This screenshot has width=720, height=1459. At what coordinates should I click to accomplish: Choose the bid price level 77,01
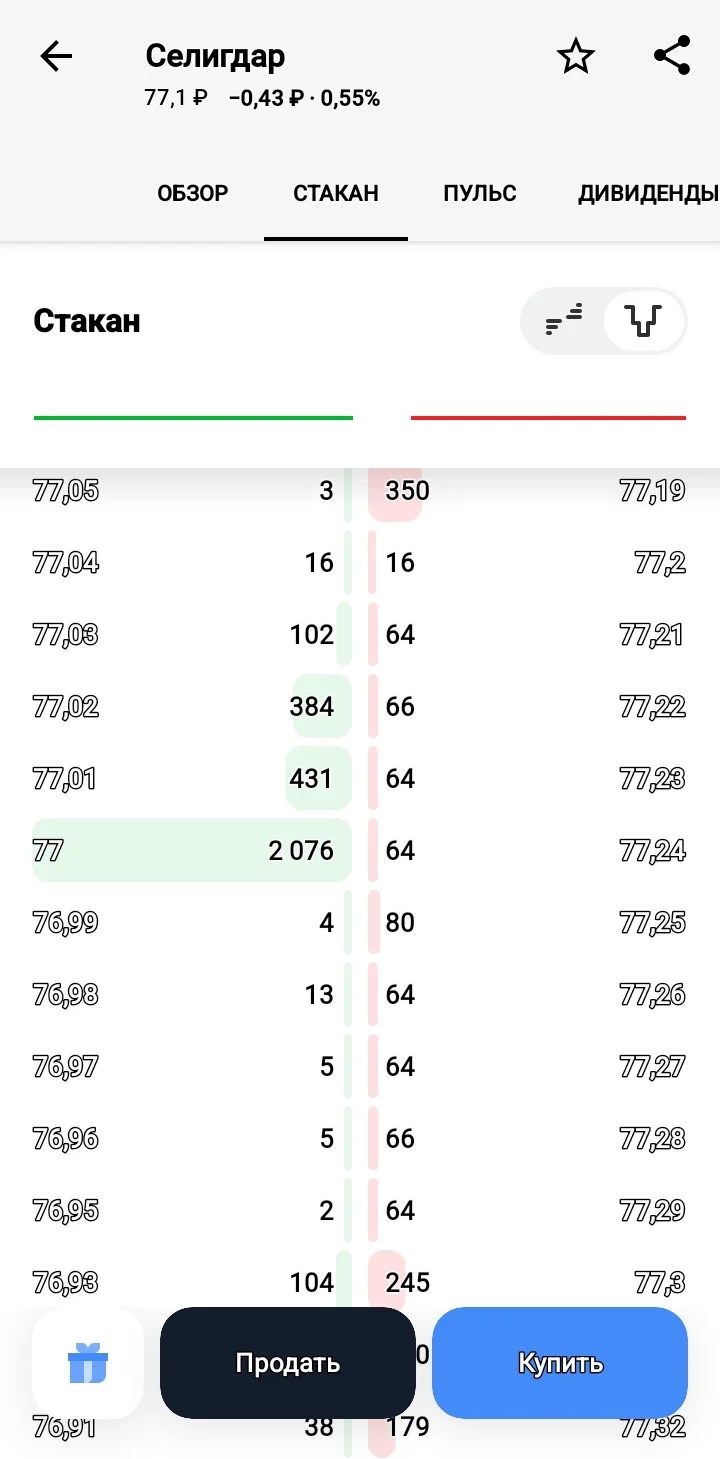pyautogui.click(x=192, y=778)
